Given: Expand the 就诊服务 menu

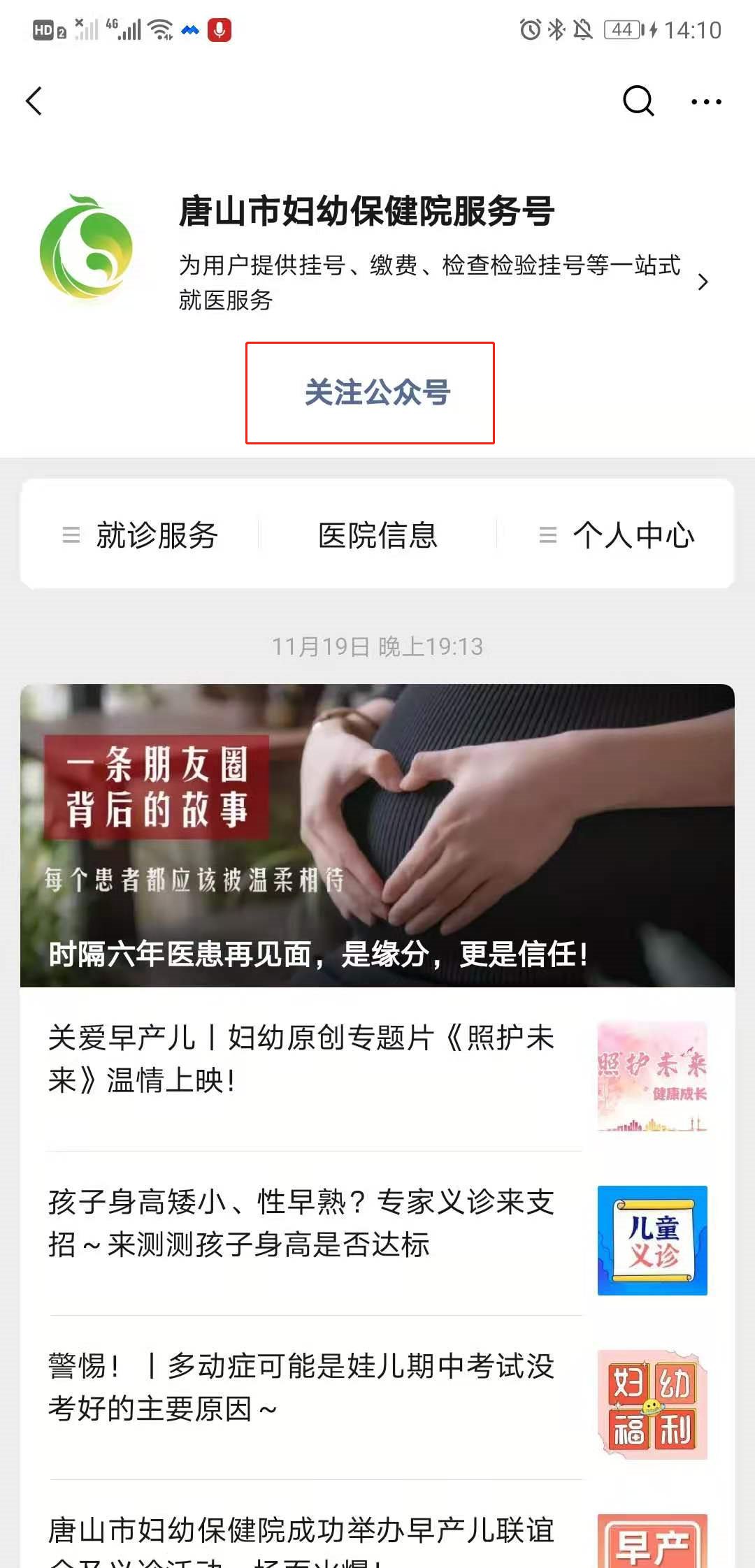Looking at the screenshot, I should [141, 535].
